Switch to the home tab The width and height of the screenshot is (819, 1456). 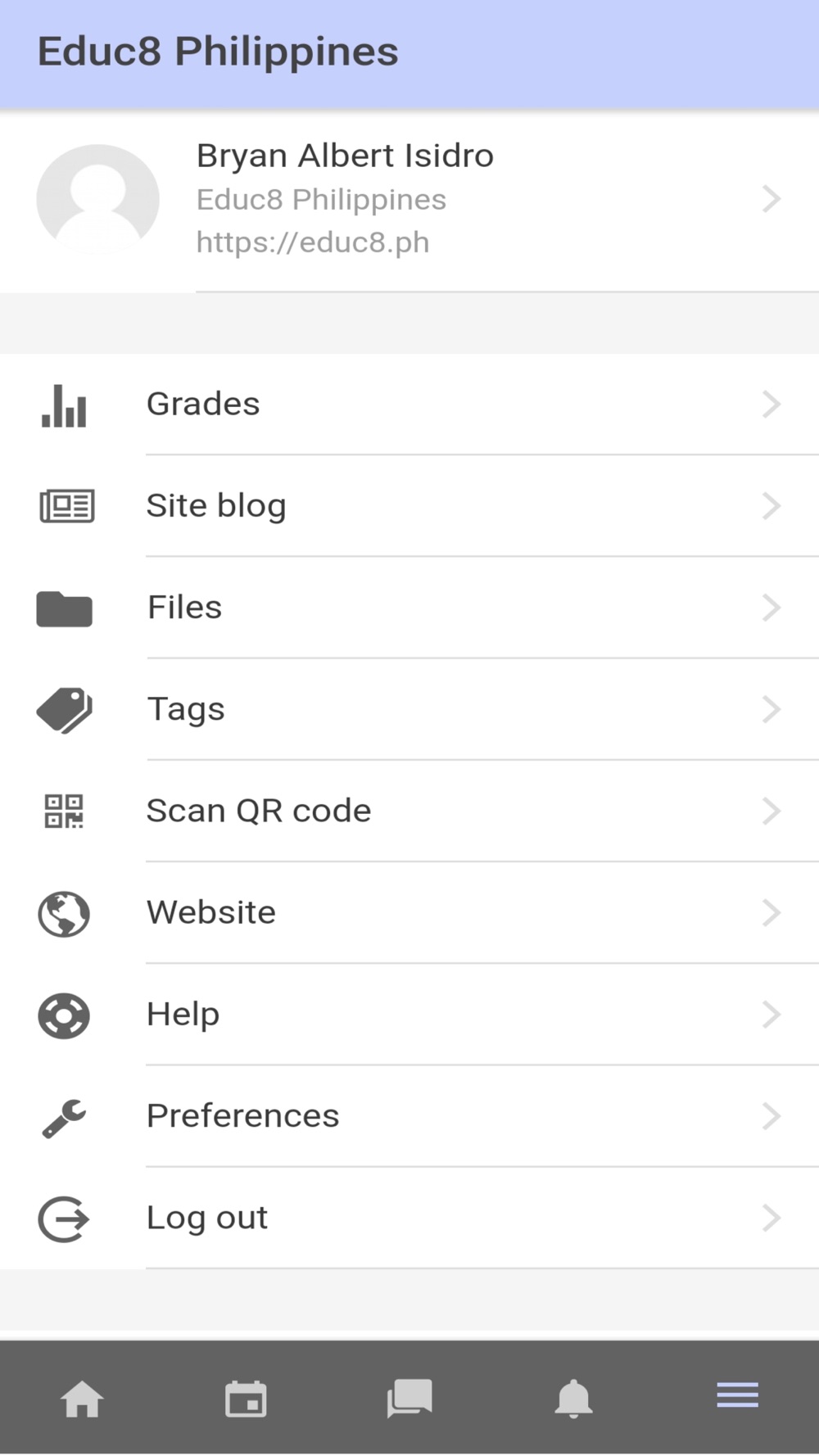82,1398
